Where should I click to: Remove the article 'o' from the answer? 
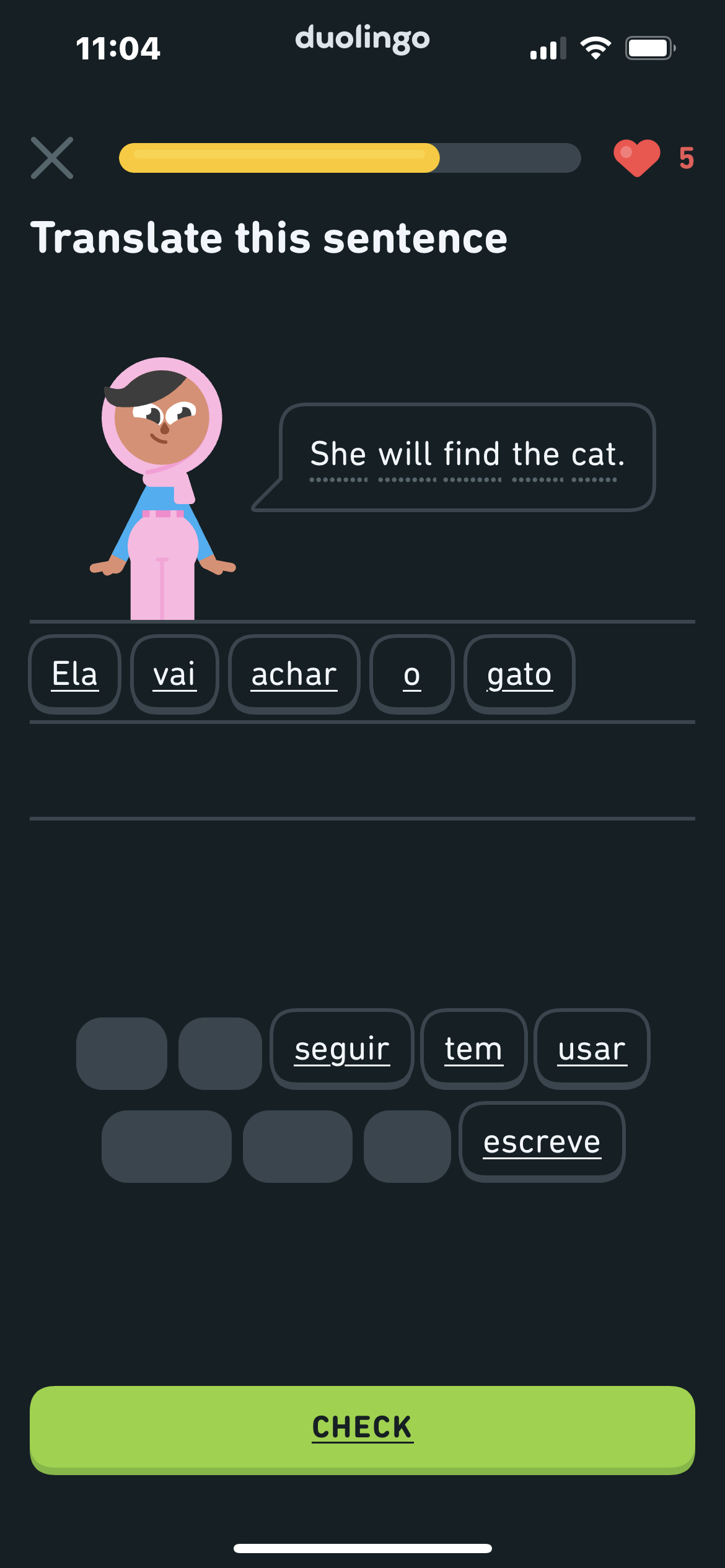pyautogui.click(x=411, y=674)
